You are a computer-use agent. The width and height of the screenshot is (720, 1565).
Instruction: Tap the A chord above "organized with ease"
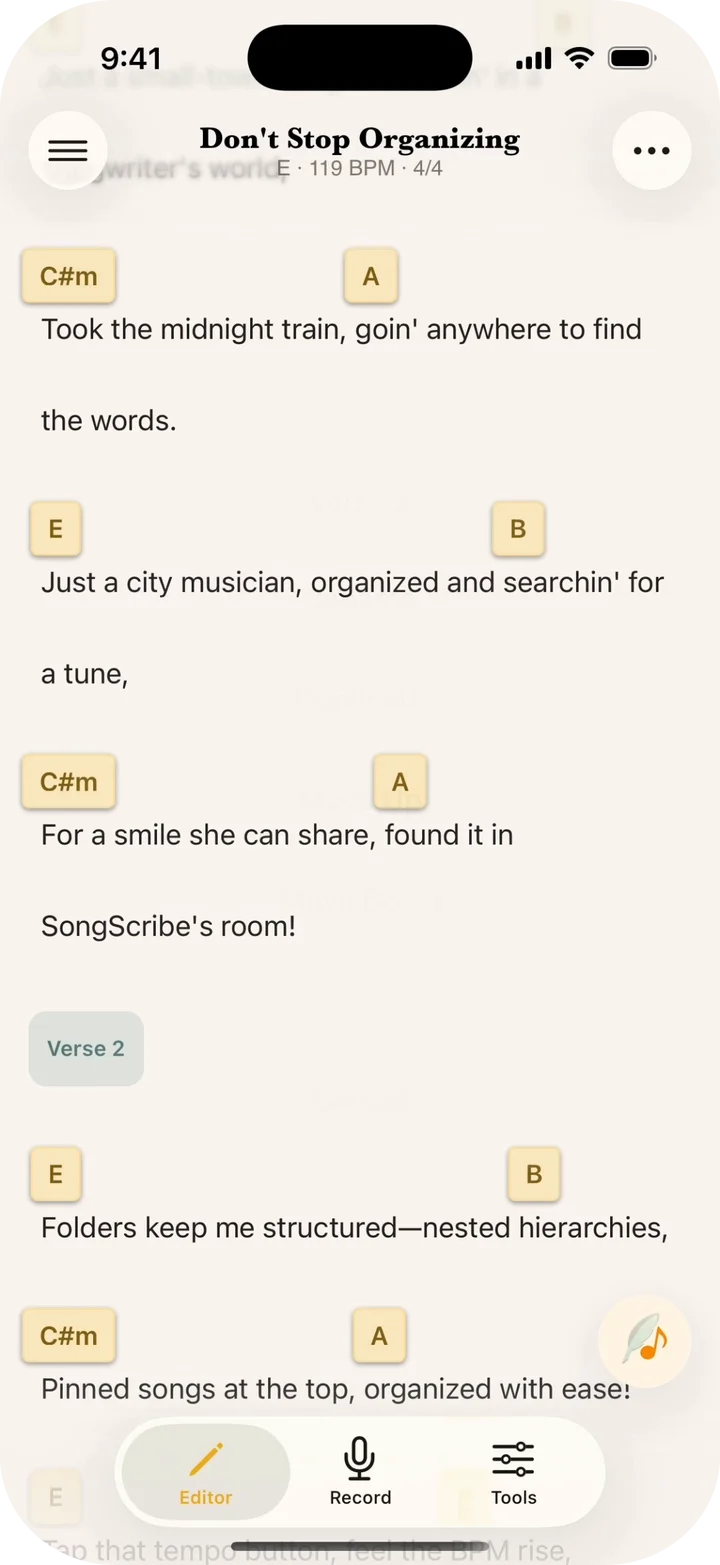click(x=379, y=1336)
